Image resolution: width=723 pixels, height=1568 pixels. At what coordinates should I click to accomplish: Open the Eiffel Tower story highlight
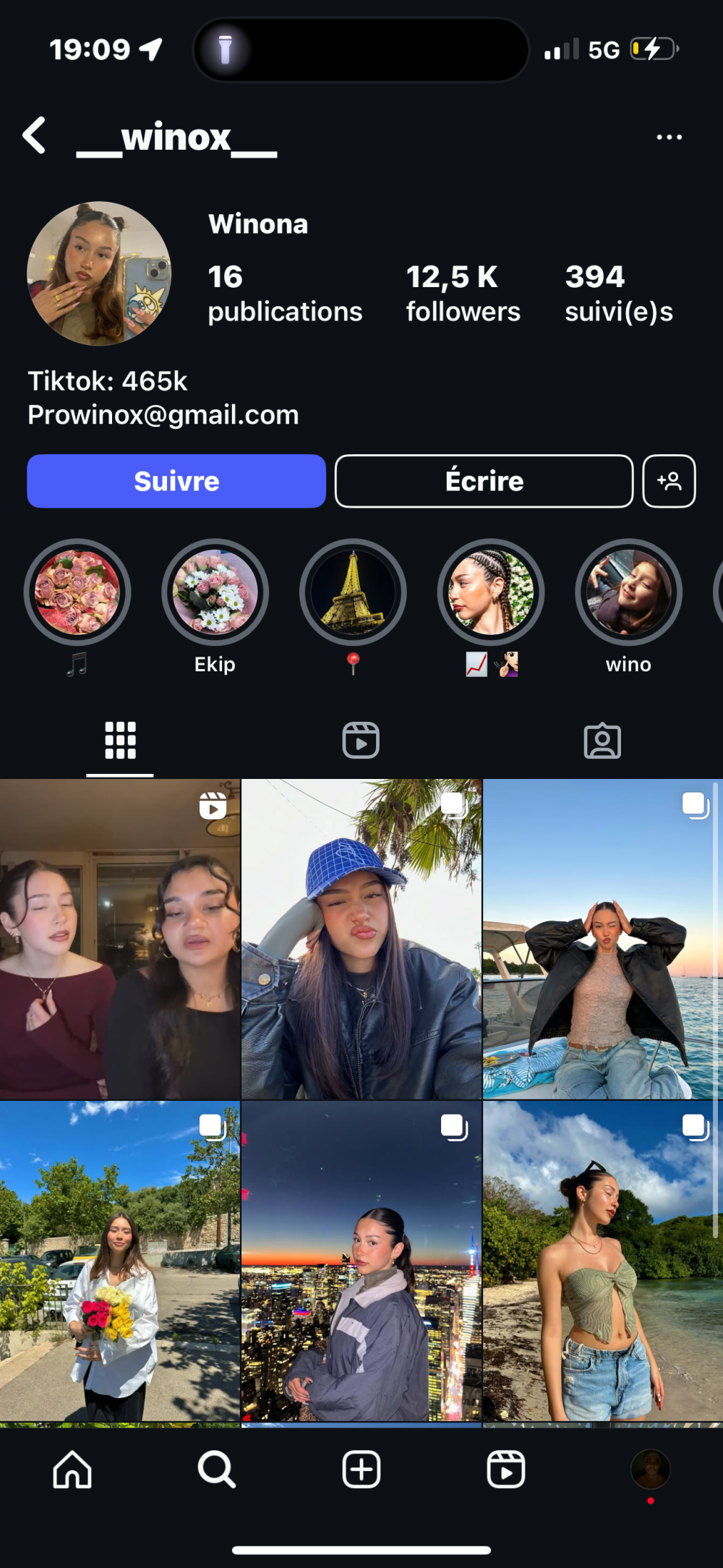(353, 593)
